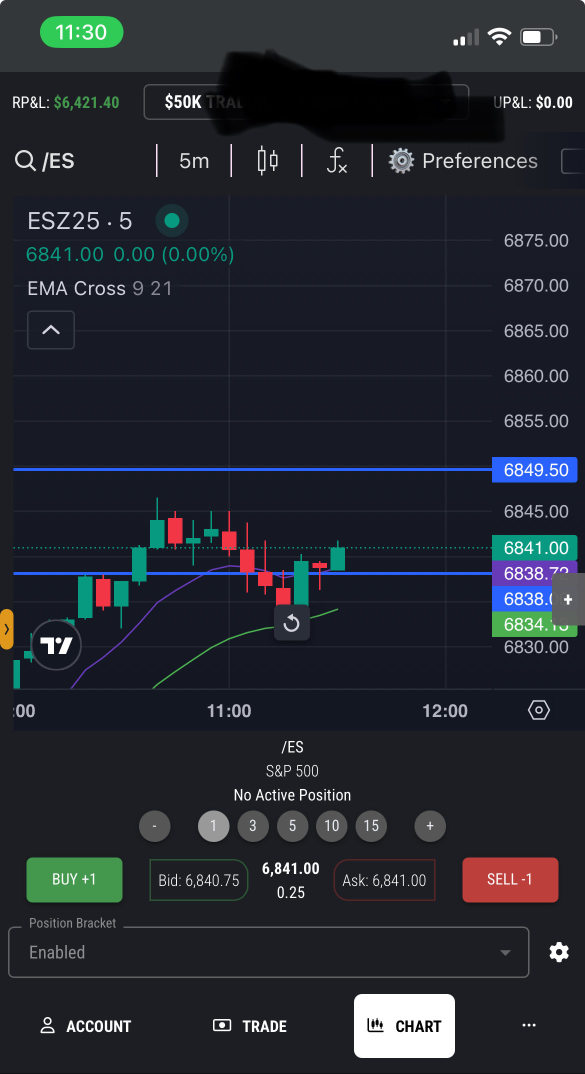The width and height of the screenshot is (585, 1074).
Task: Open the candlestick chart type selector
Action: tap(267, 161)
